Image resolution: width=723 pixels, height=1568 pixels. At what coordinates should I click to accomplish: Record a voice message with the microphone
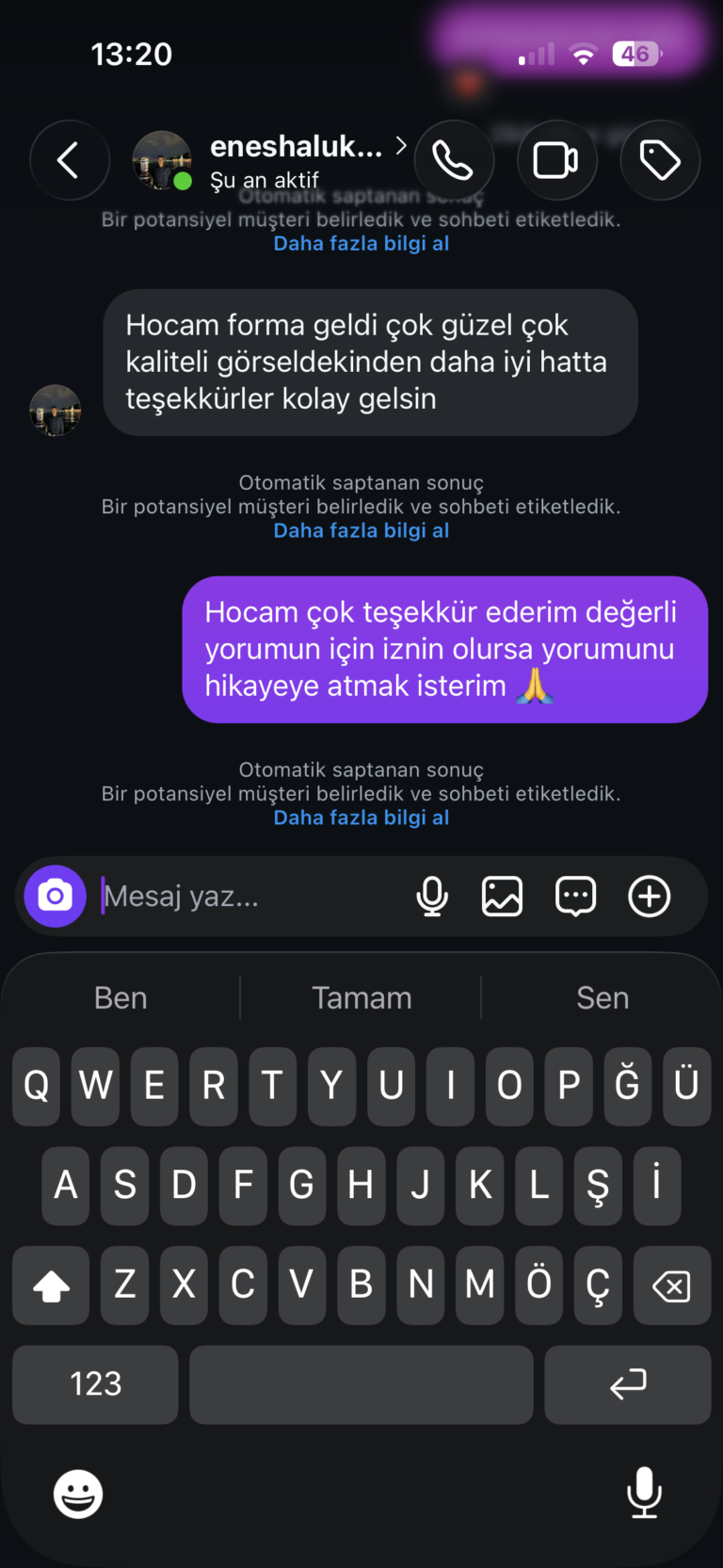tap(432, 896)
